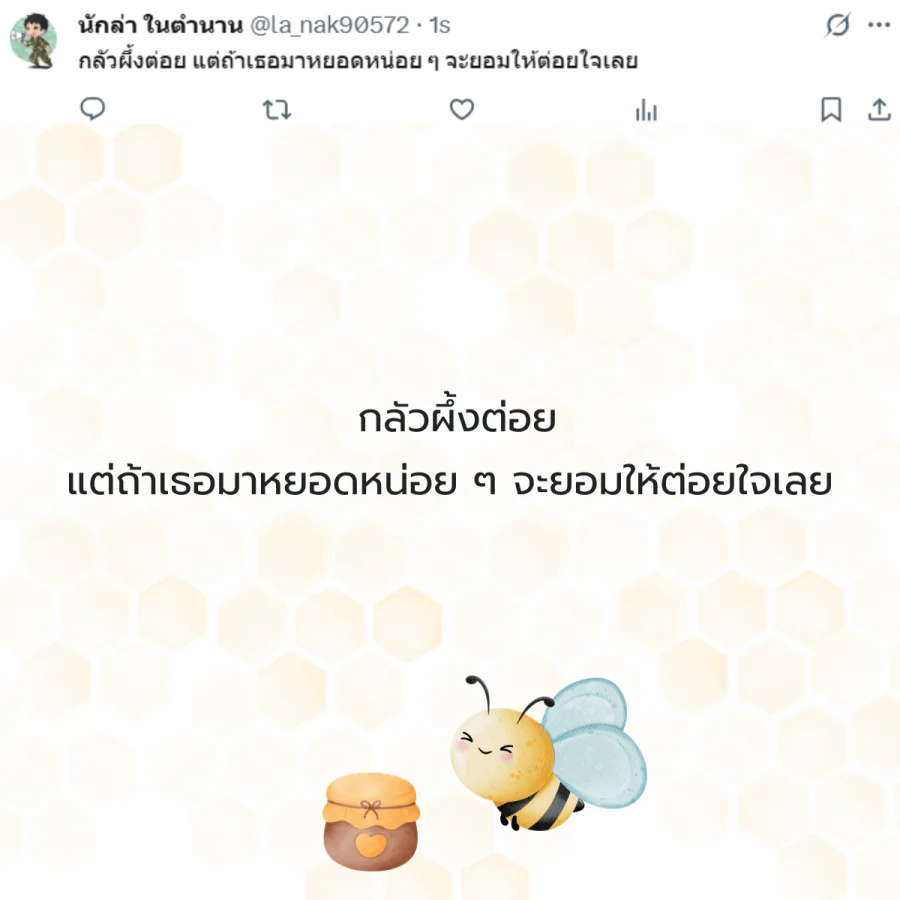Image resolution: width=900 pixels, height=900 pixels.
Task: Repost this tweet
Action: point(276,109)
